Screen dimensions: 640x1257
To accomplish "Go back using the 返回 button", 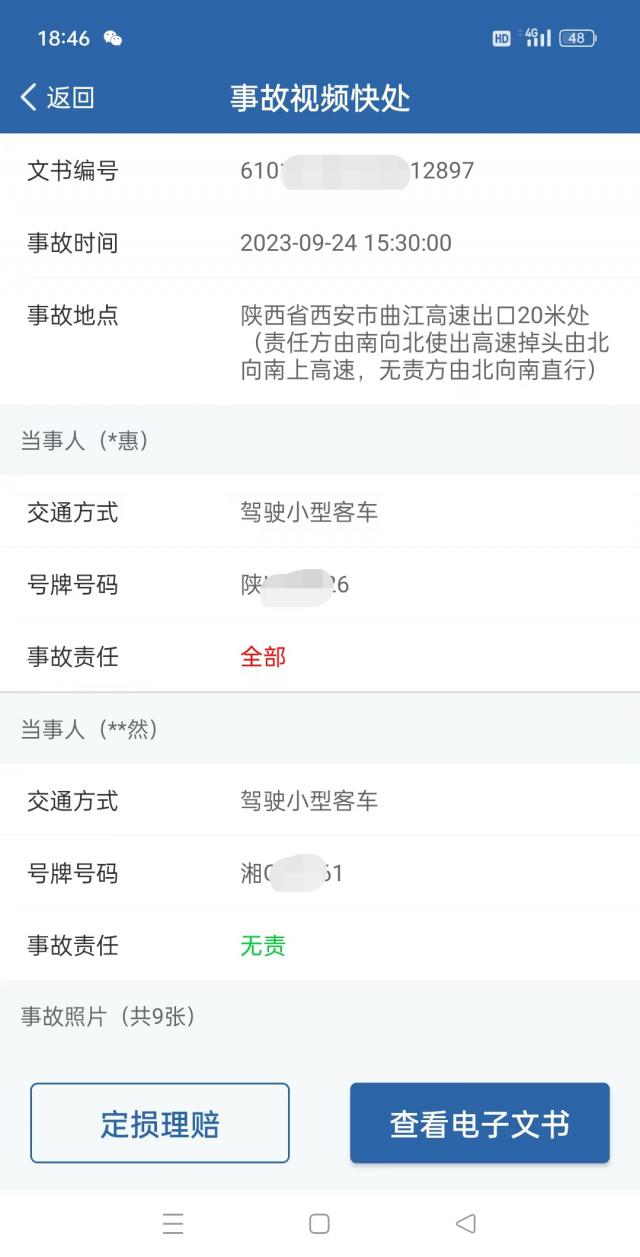I will 57,97.
